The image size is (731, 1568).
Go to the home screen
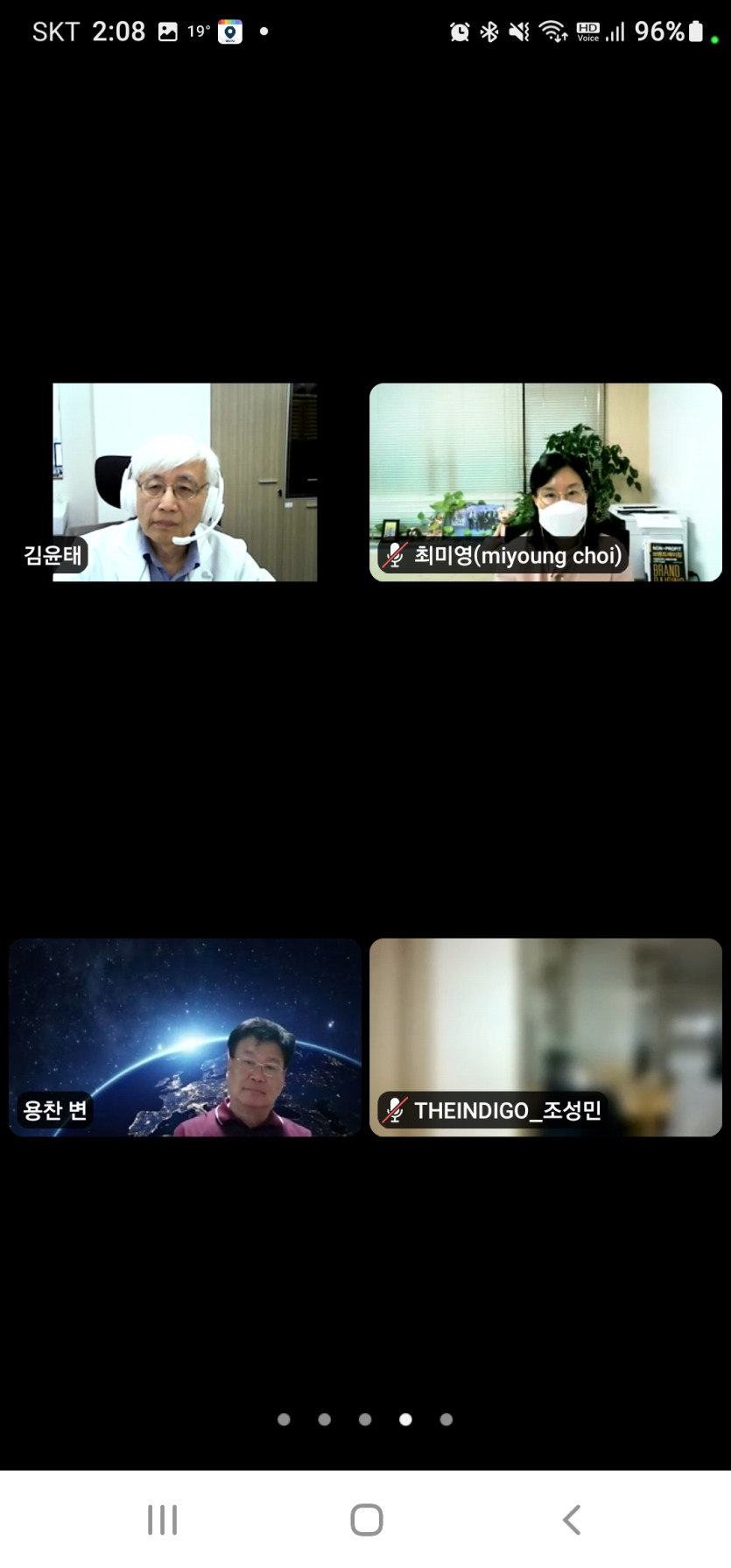tap(366, 1520)
